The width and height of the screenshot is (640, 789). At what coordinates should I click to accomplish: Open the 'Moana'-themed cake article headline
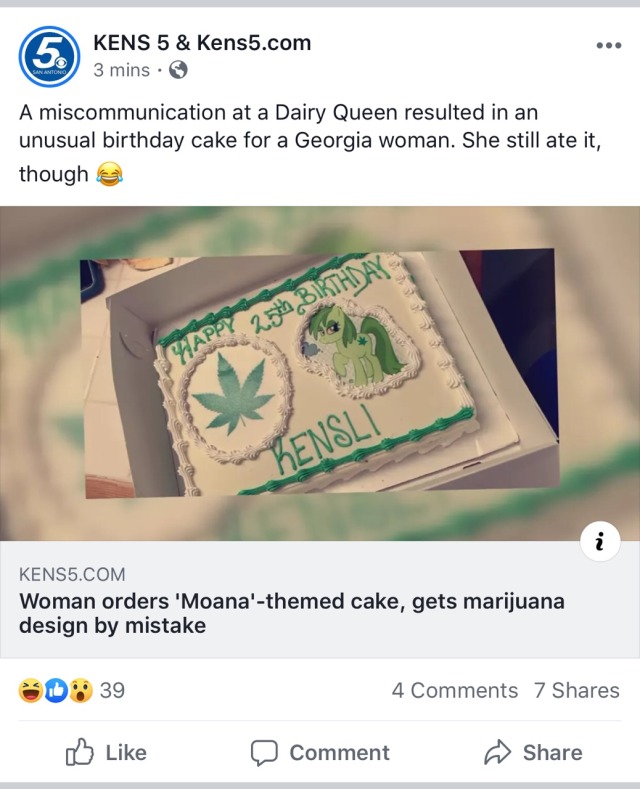(x=292, y=613)
